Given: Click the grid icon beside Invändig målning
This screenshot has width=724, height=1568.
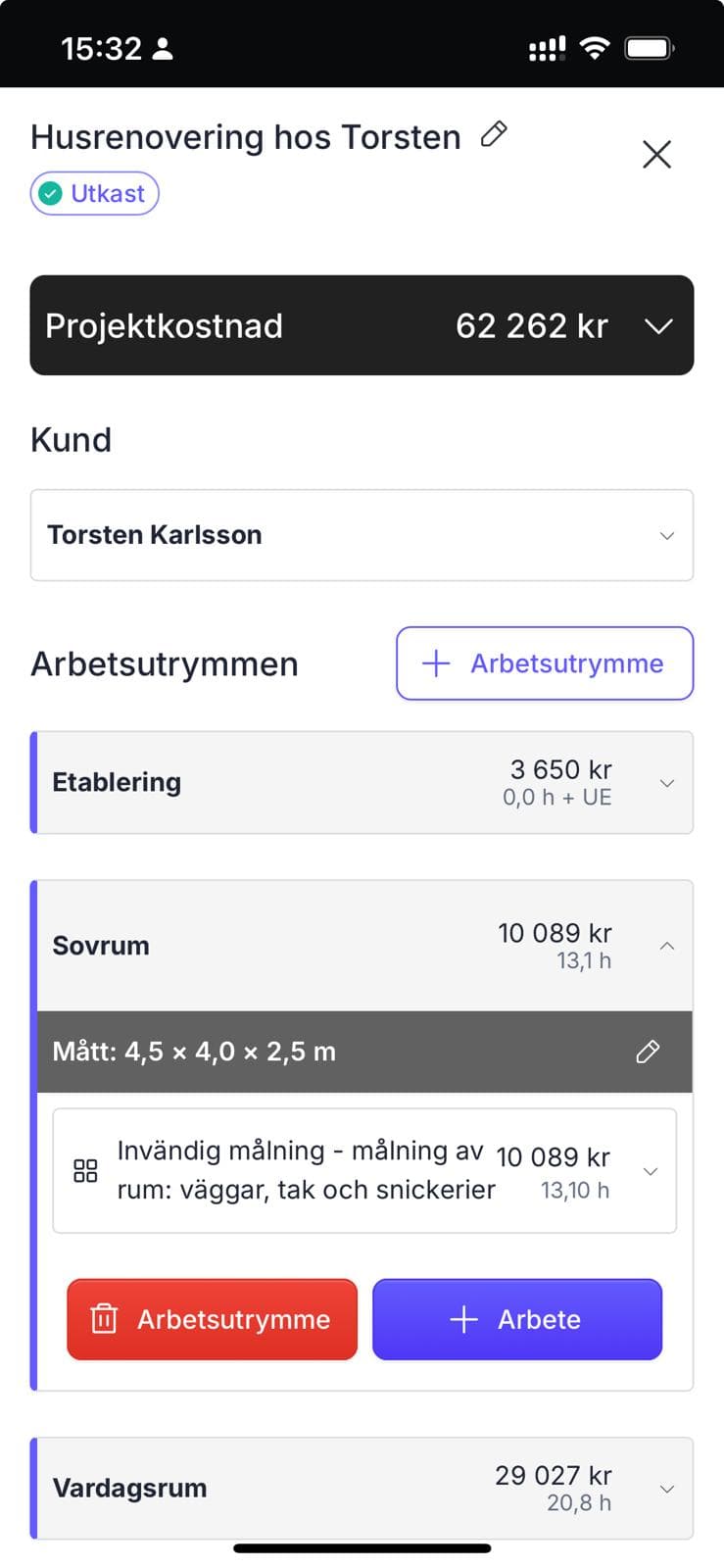Looking at the screenshot, I should click(85, 1169).
